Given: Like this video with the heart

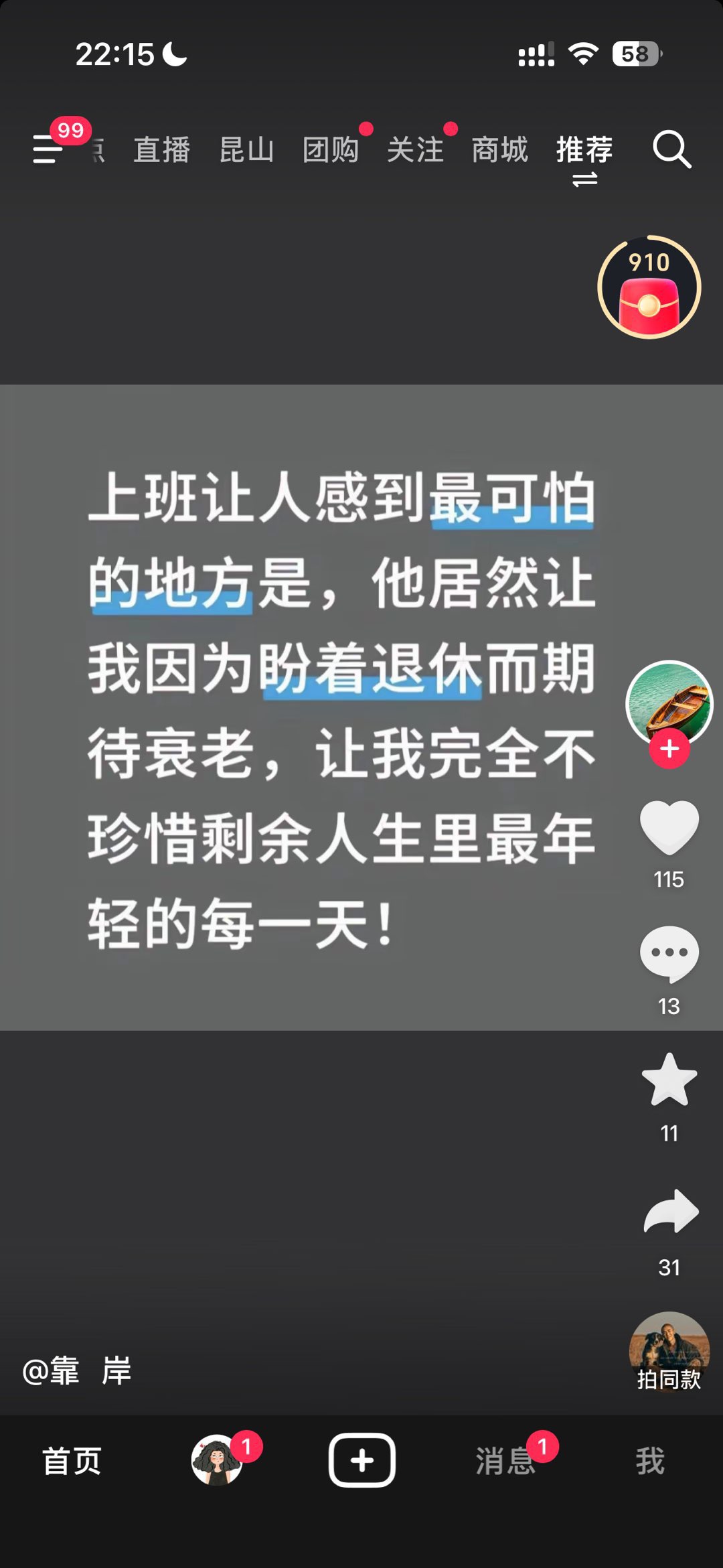Looking at the screenshot, I should pos(669,827).
